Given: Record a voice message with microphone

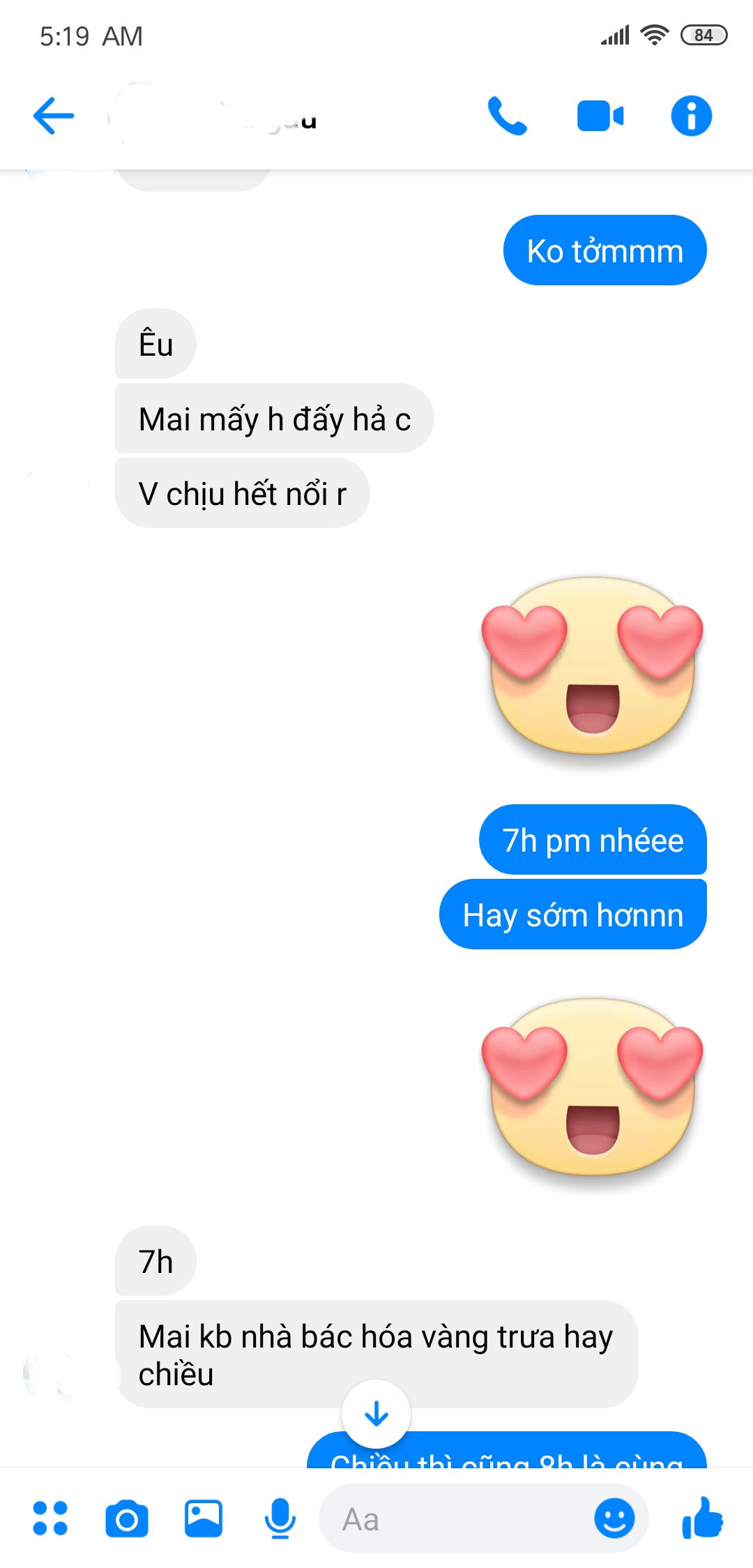Looking at the screenshot, I should coord(280,1518).
